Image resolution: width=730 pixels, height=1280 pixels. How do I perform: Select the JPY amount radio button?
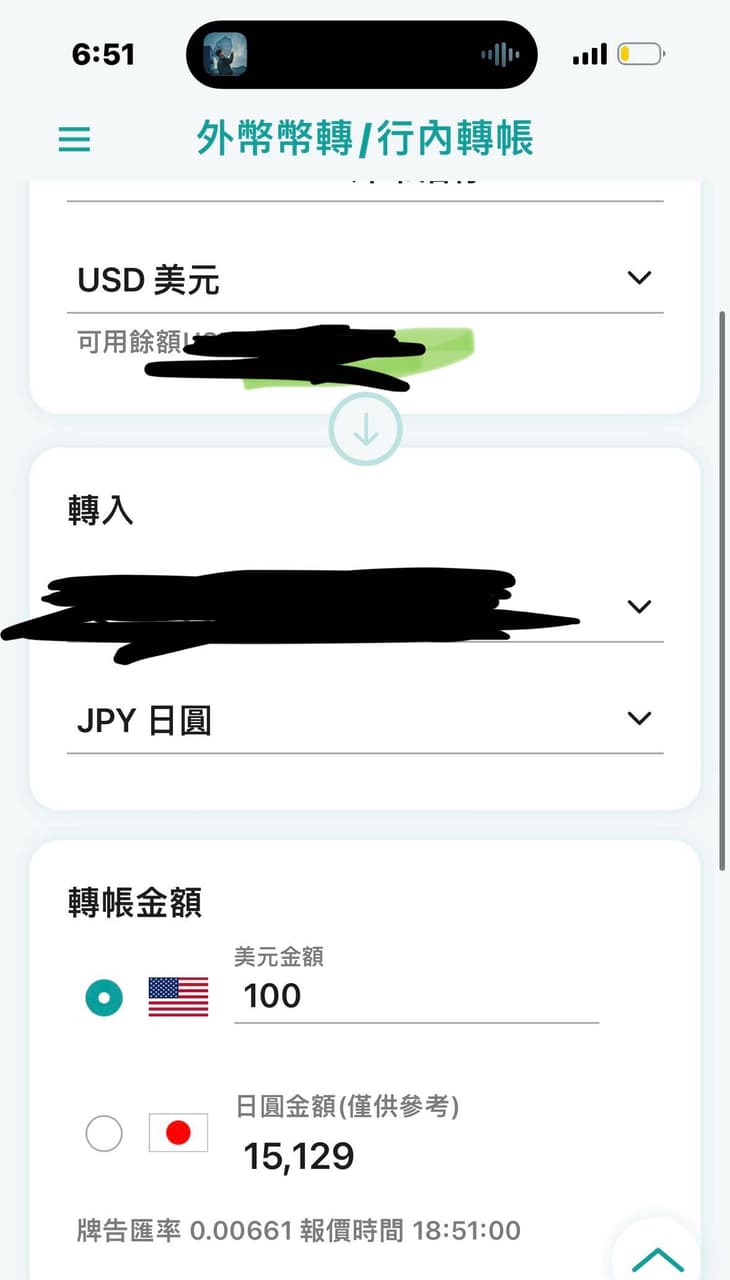click(104, 1133)
